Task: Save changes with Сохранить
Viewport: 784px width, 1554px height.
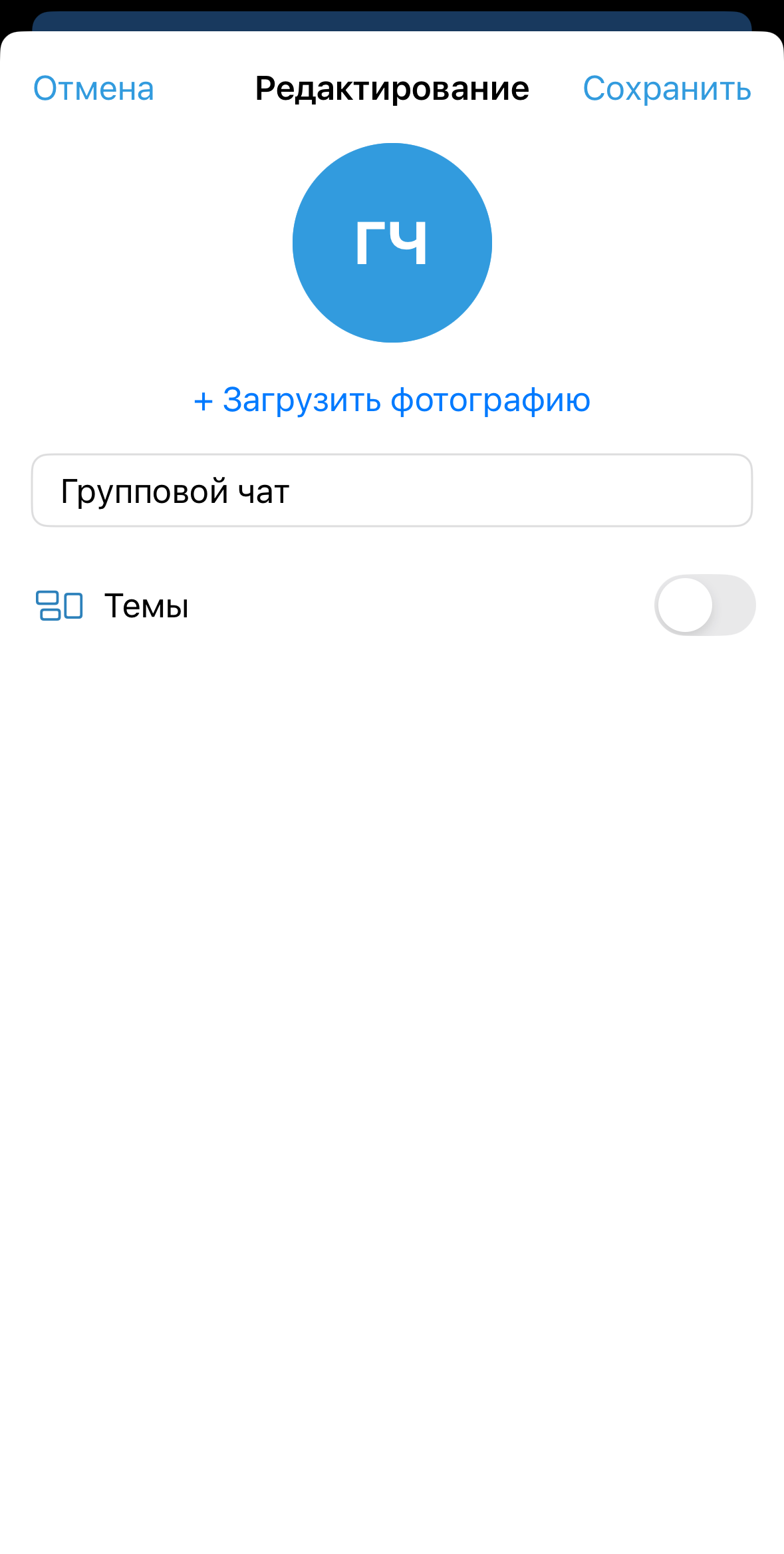Action: pyautogui.click(x=666, y=88)
